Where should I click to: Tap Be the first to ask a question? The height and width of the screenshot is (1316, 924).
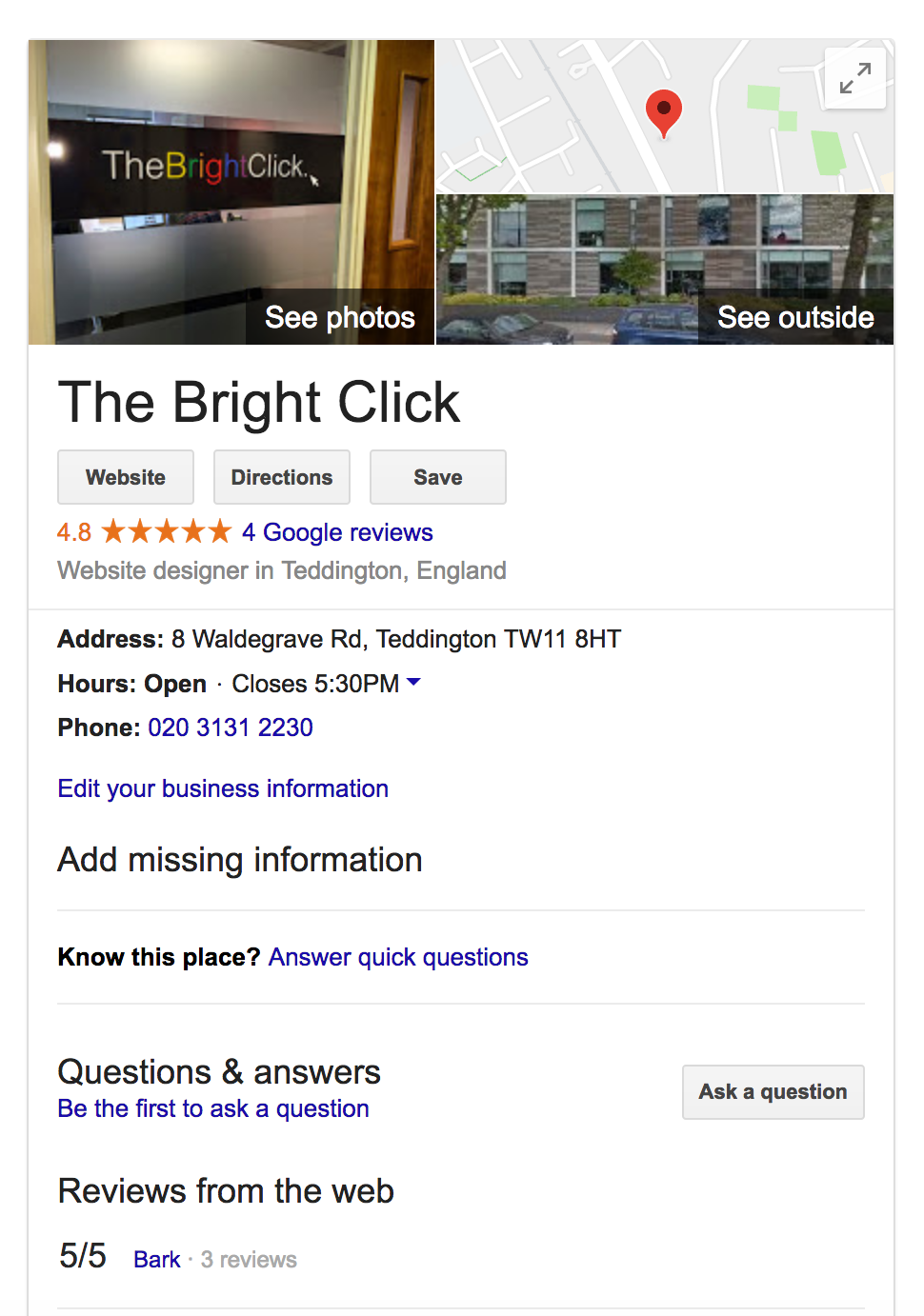click(x=213, y=1108)
